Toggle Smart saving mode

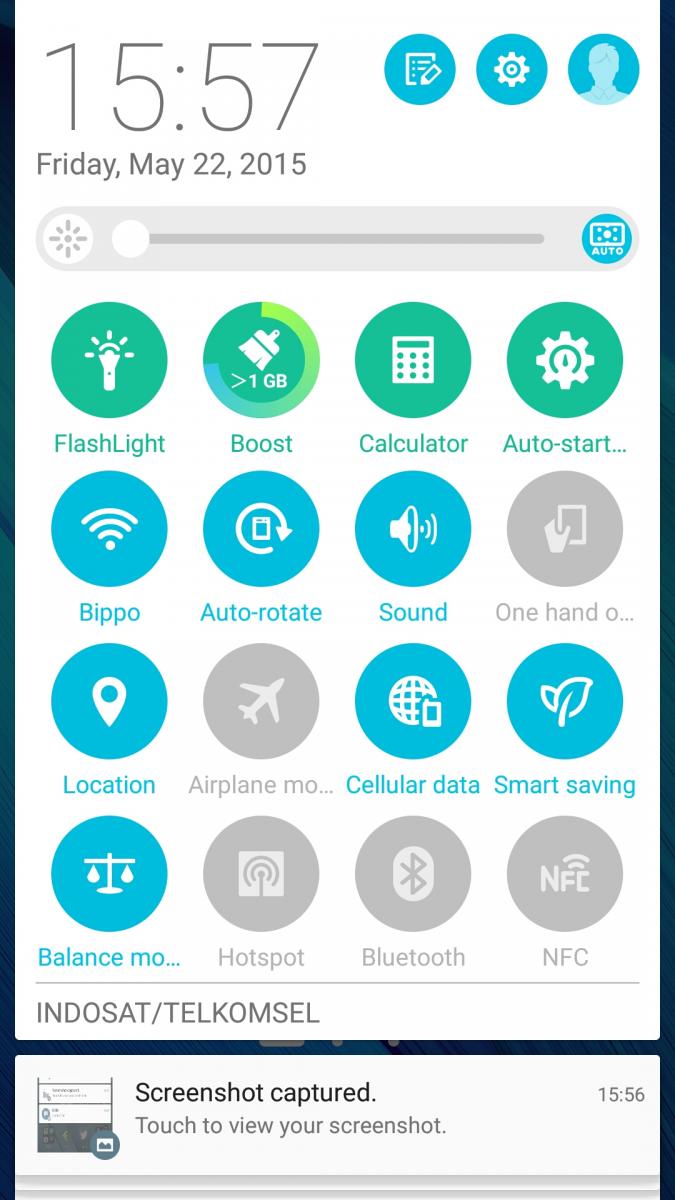(x=565, y=701)
